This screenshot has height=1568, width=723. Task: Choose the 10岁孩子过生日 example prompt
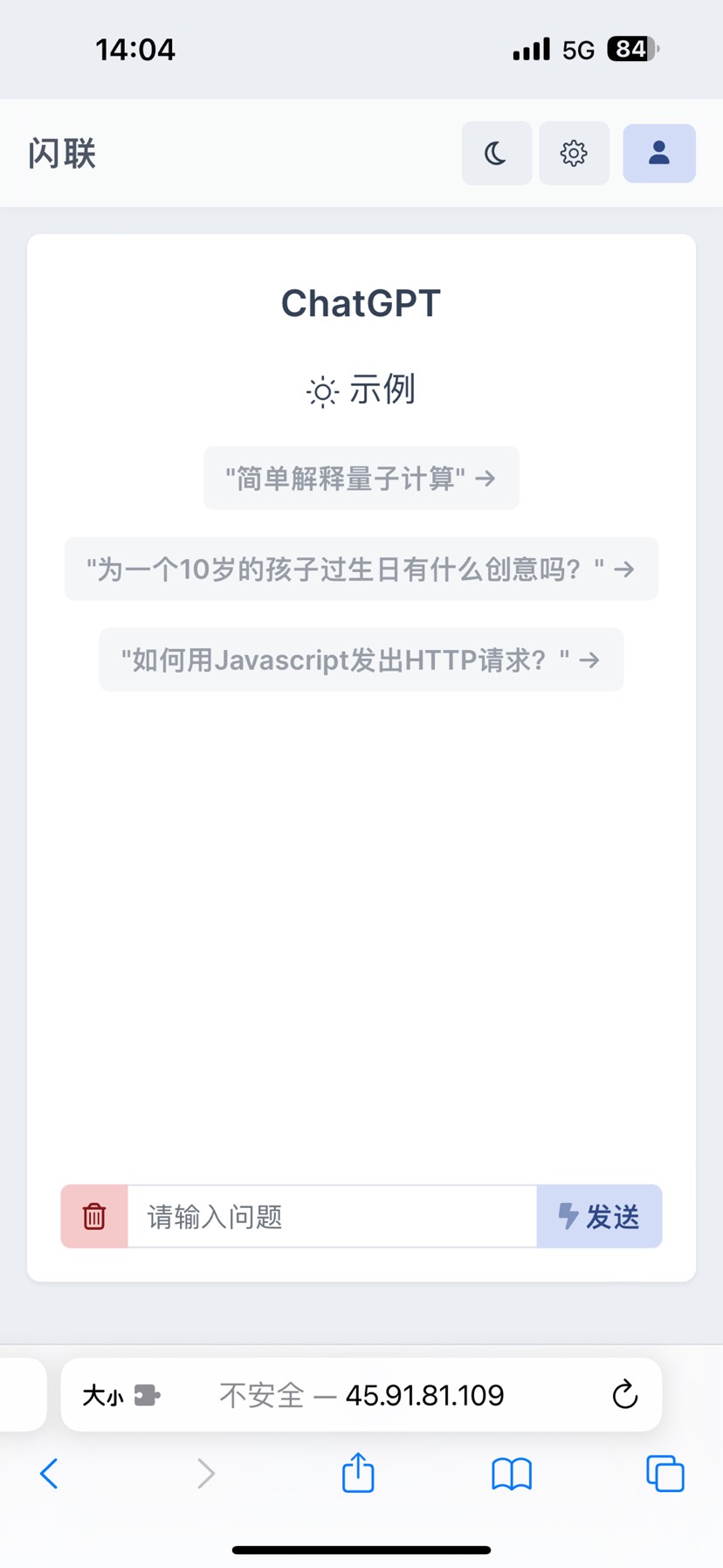pos(361,569)
